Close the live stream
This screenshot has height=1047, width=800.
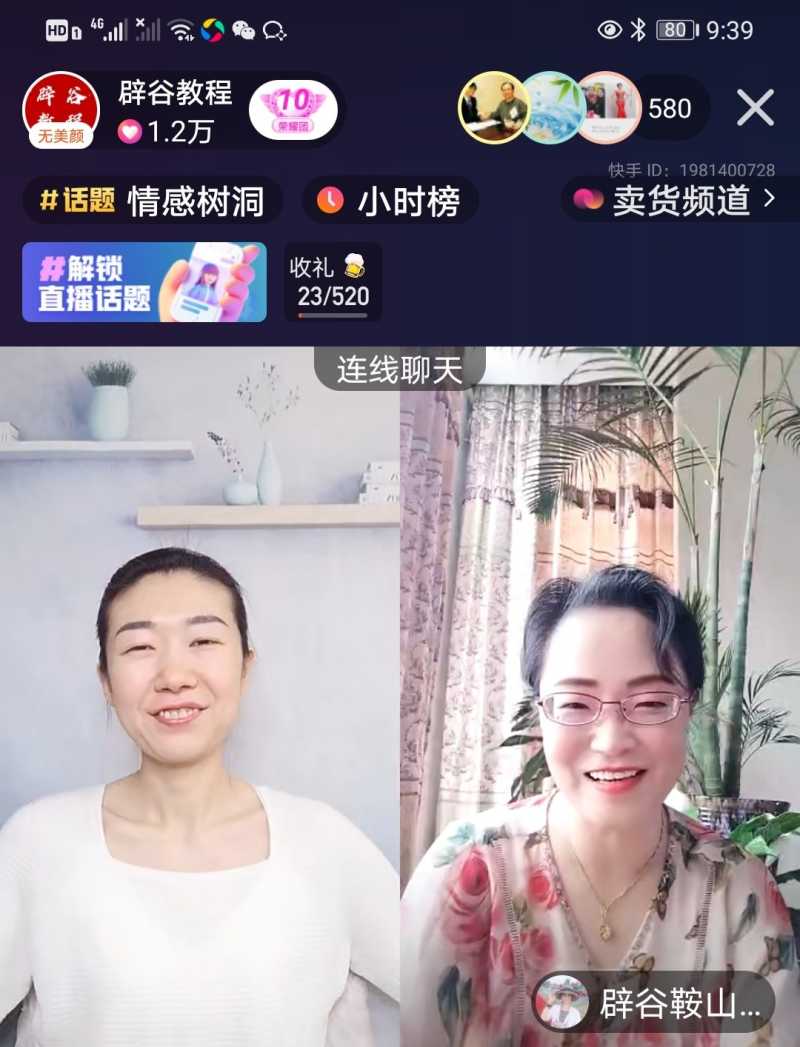[x=756, y=107]
